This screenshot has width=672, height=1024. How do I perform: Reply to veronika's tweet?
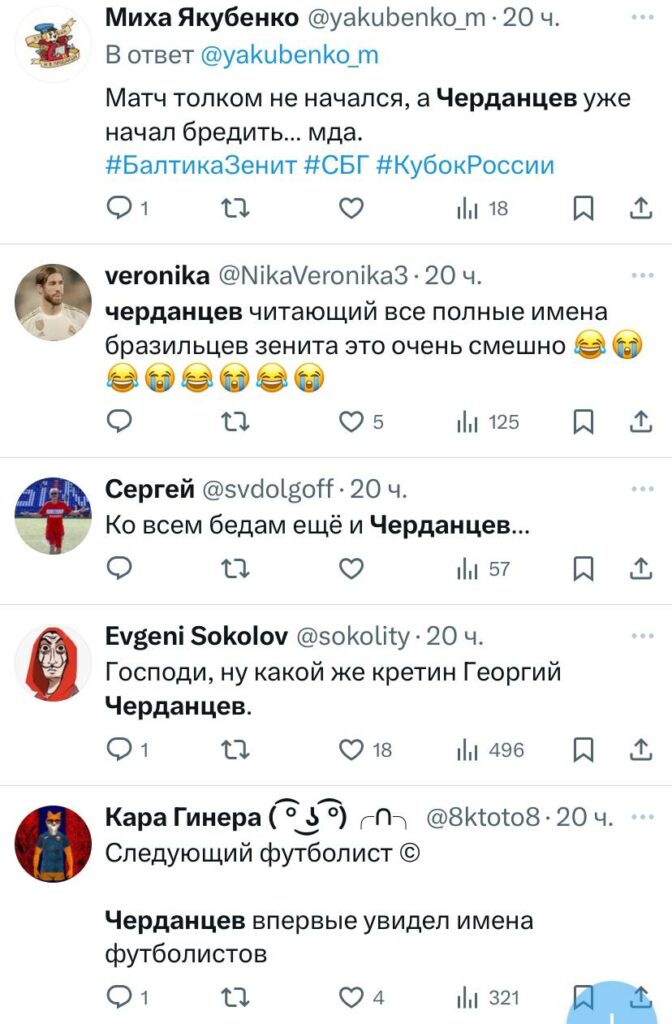[120, 422]
